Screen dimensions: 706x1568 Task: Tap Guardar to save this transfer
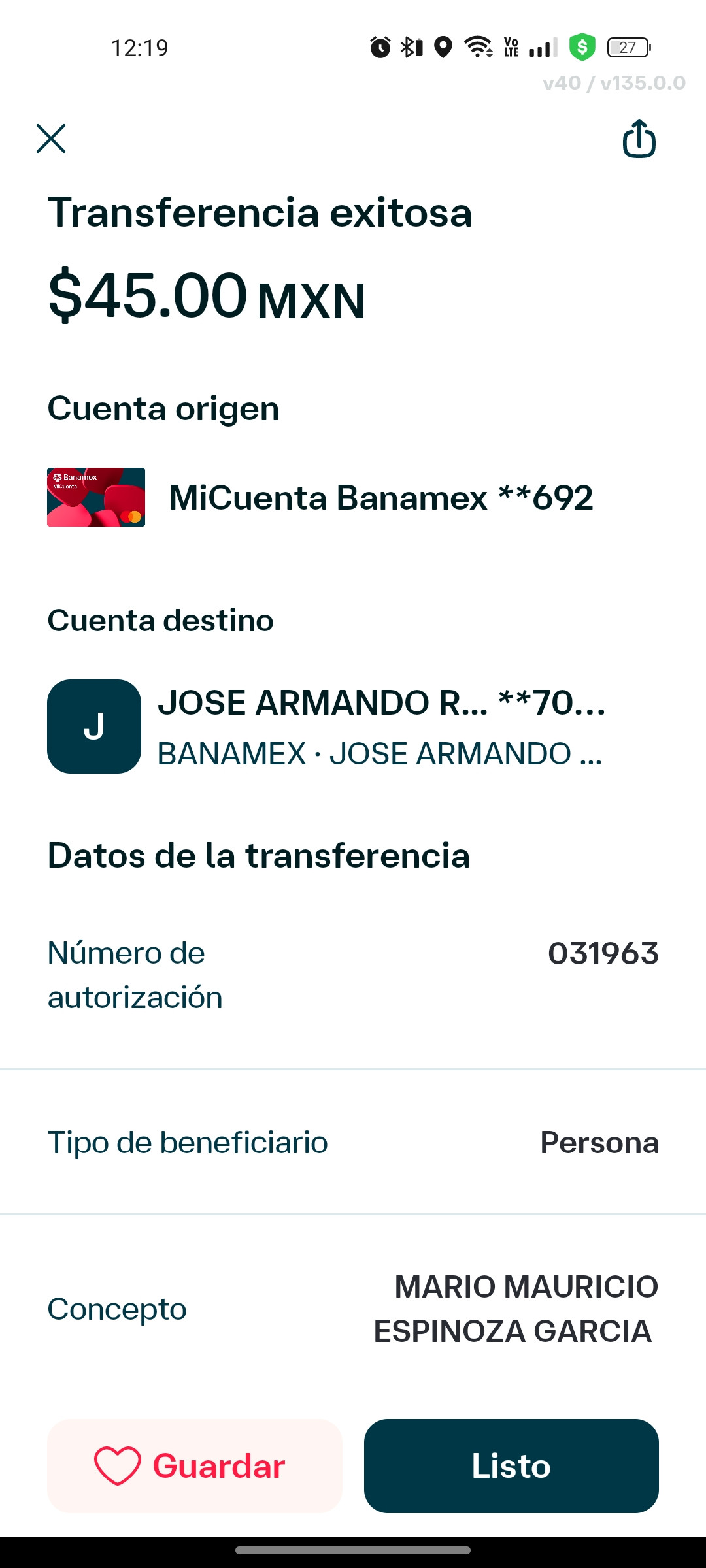(195, 1465)
